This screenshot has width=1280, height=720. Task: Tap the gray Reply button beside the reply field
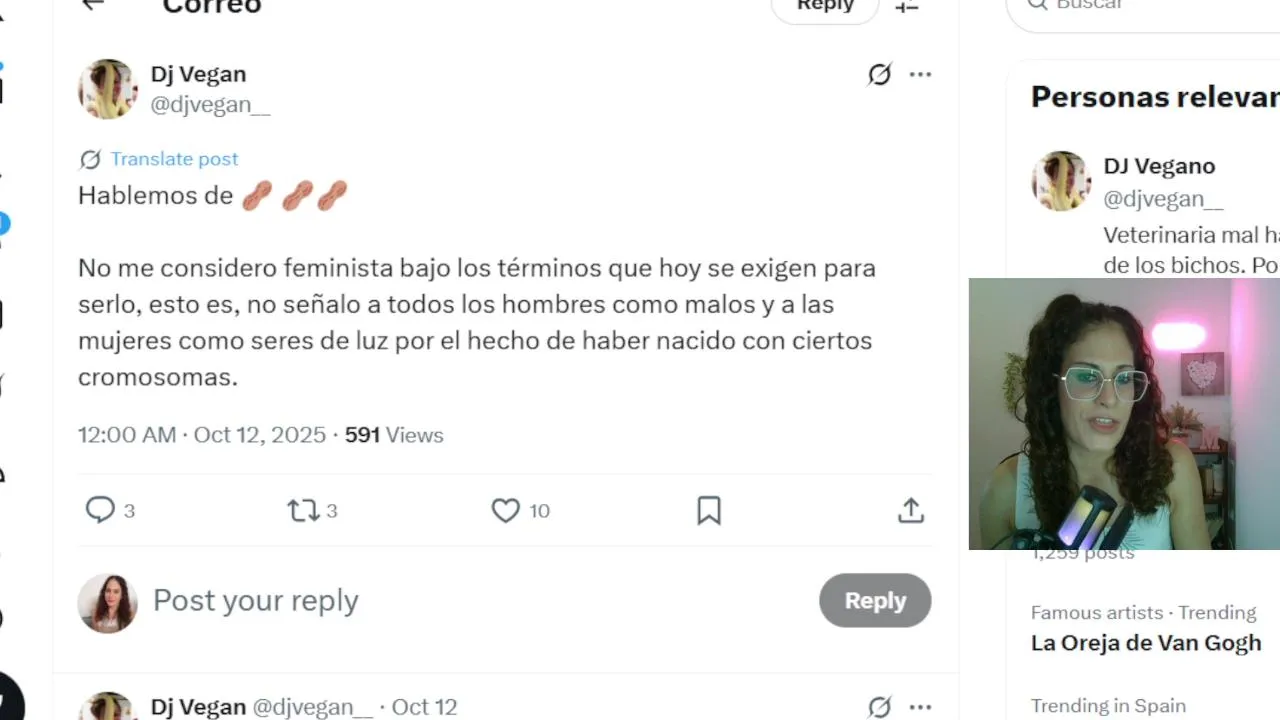(875, 600)
